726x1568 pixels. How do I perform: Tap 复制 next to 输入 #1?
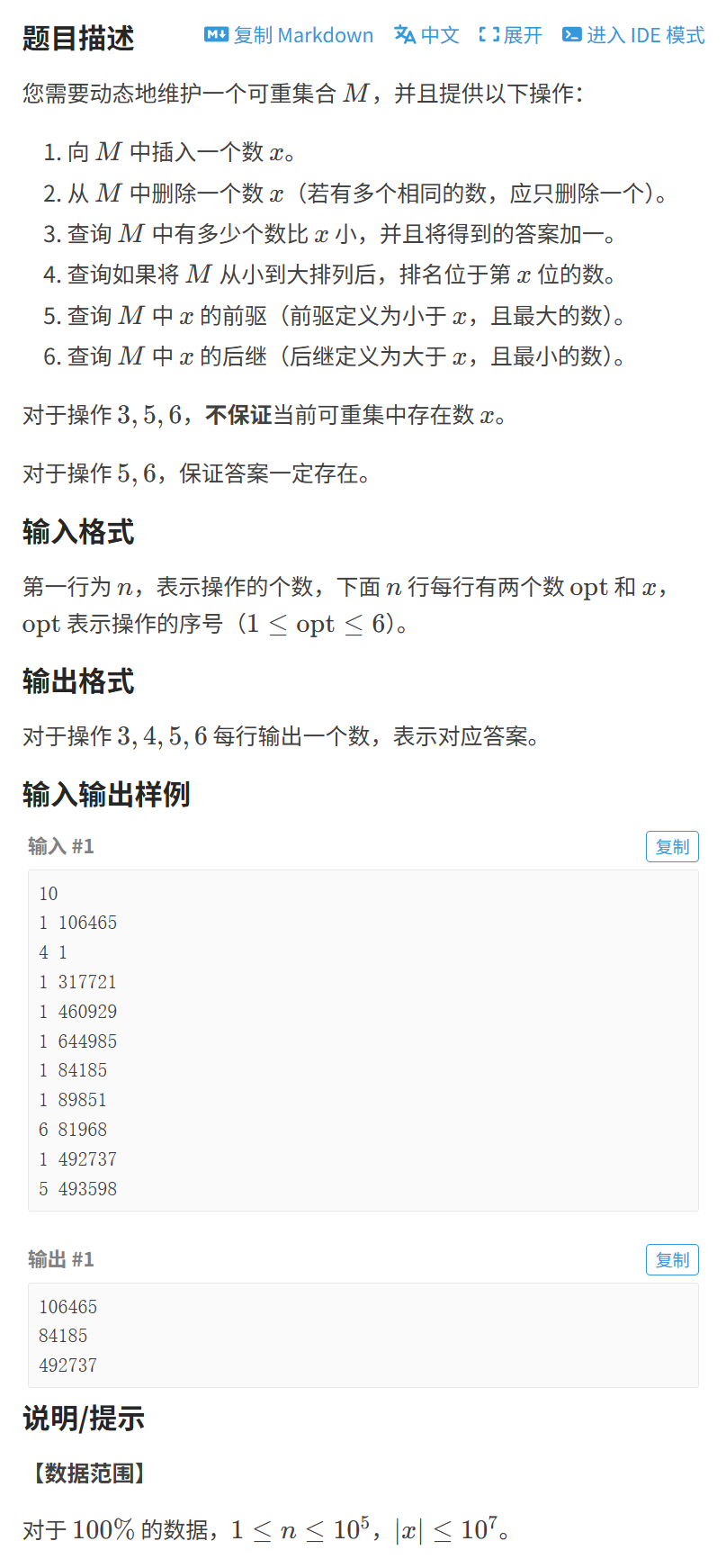click(672, 846)
